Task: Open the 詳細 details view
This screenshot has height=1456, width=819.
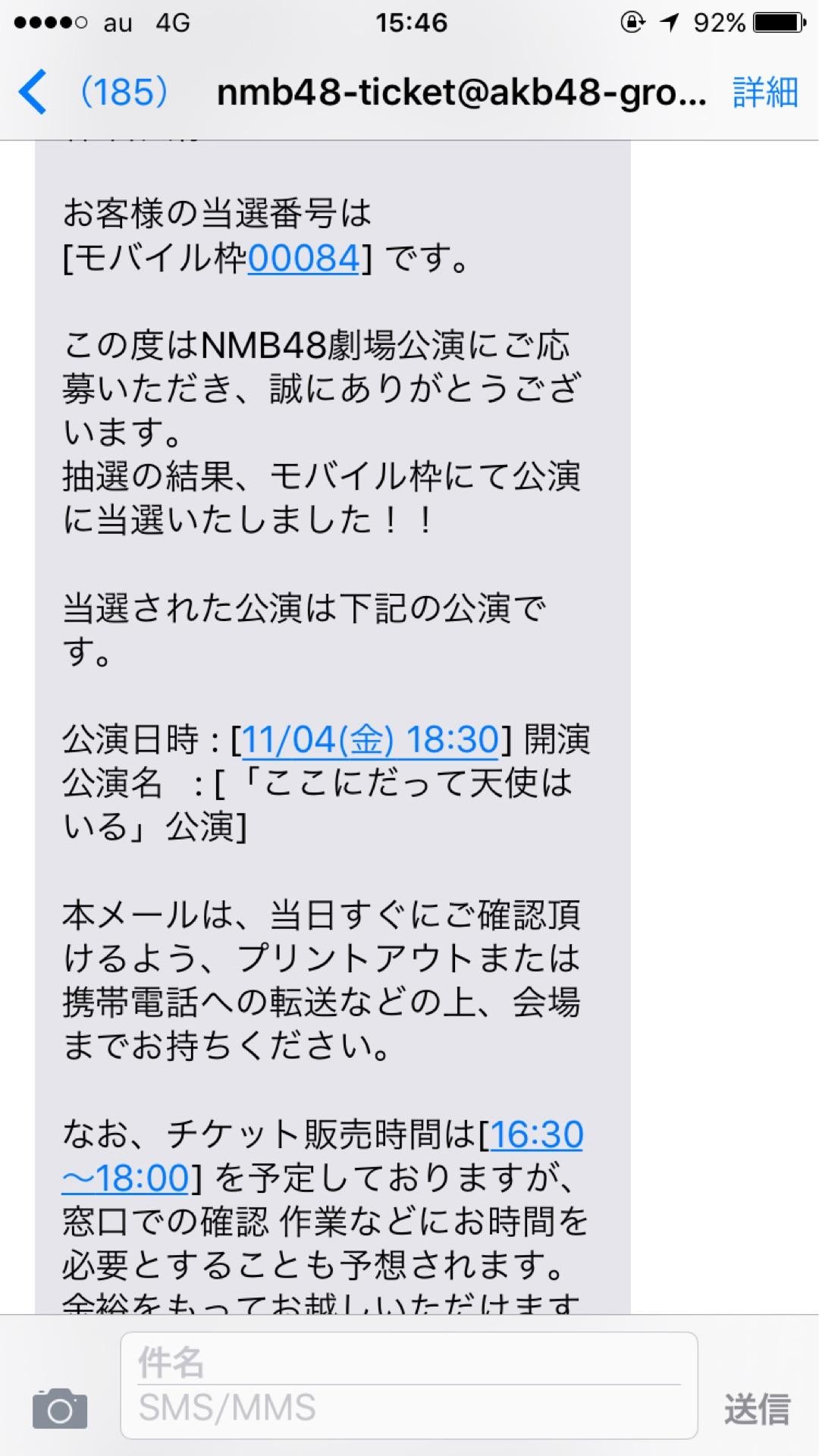Action: coord(763,91)
